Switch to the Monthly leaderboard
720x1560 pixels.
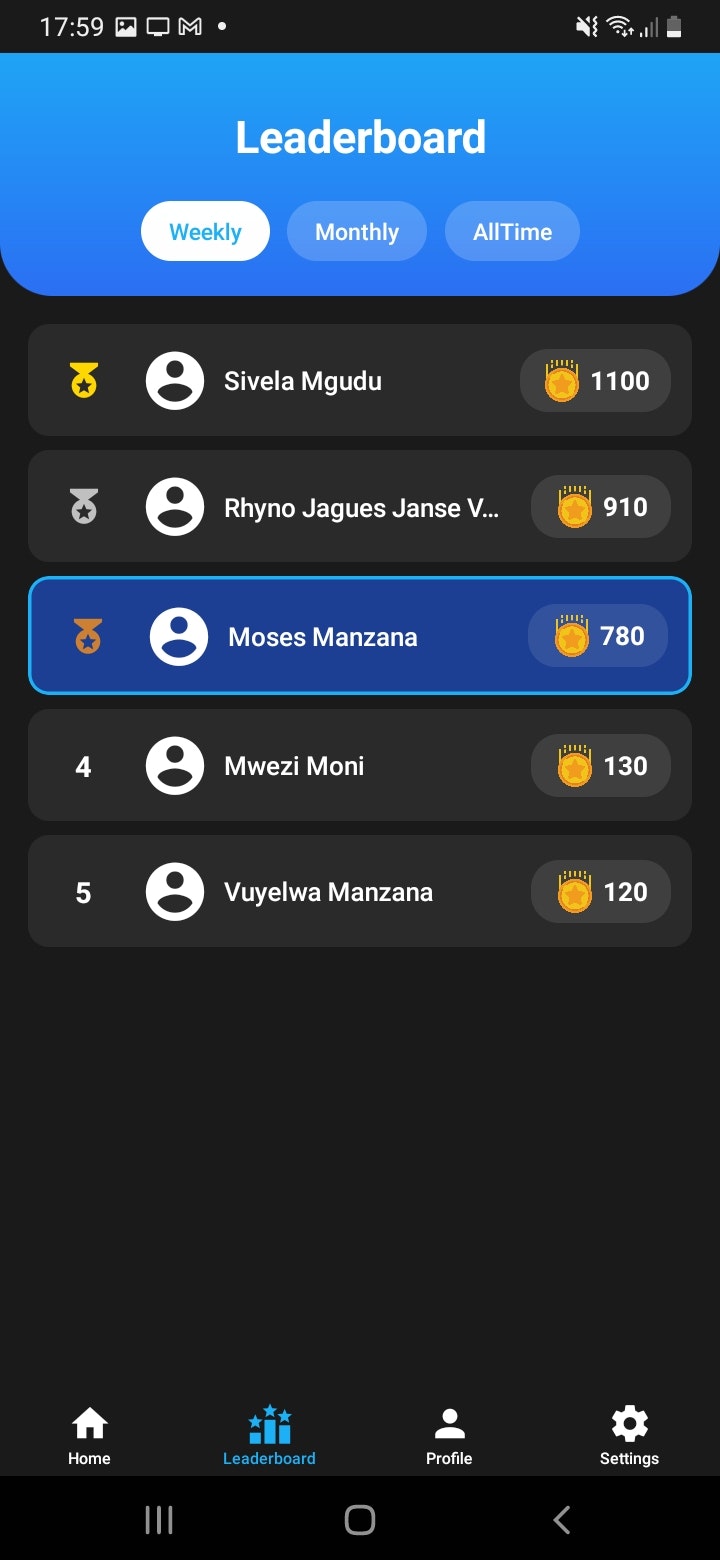coord(356,231)
